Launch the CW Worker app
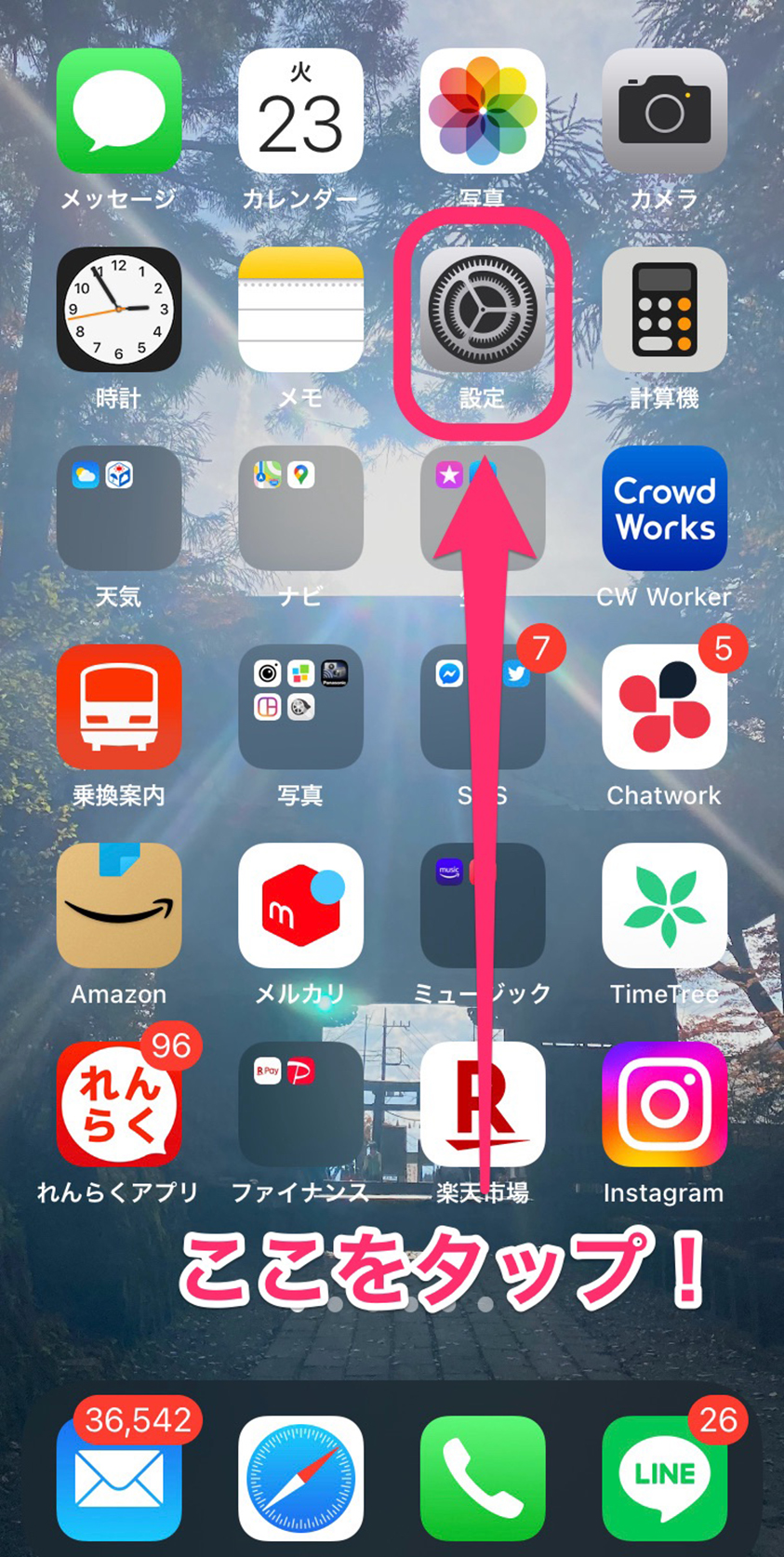The image size is (784, 1557). 664,508
